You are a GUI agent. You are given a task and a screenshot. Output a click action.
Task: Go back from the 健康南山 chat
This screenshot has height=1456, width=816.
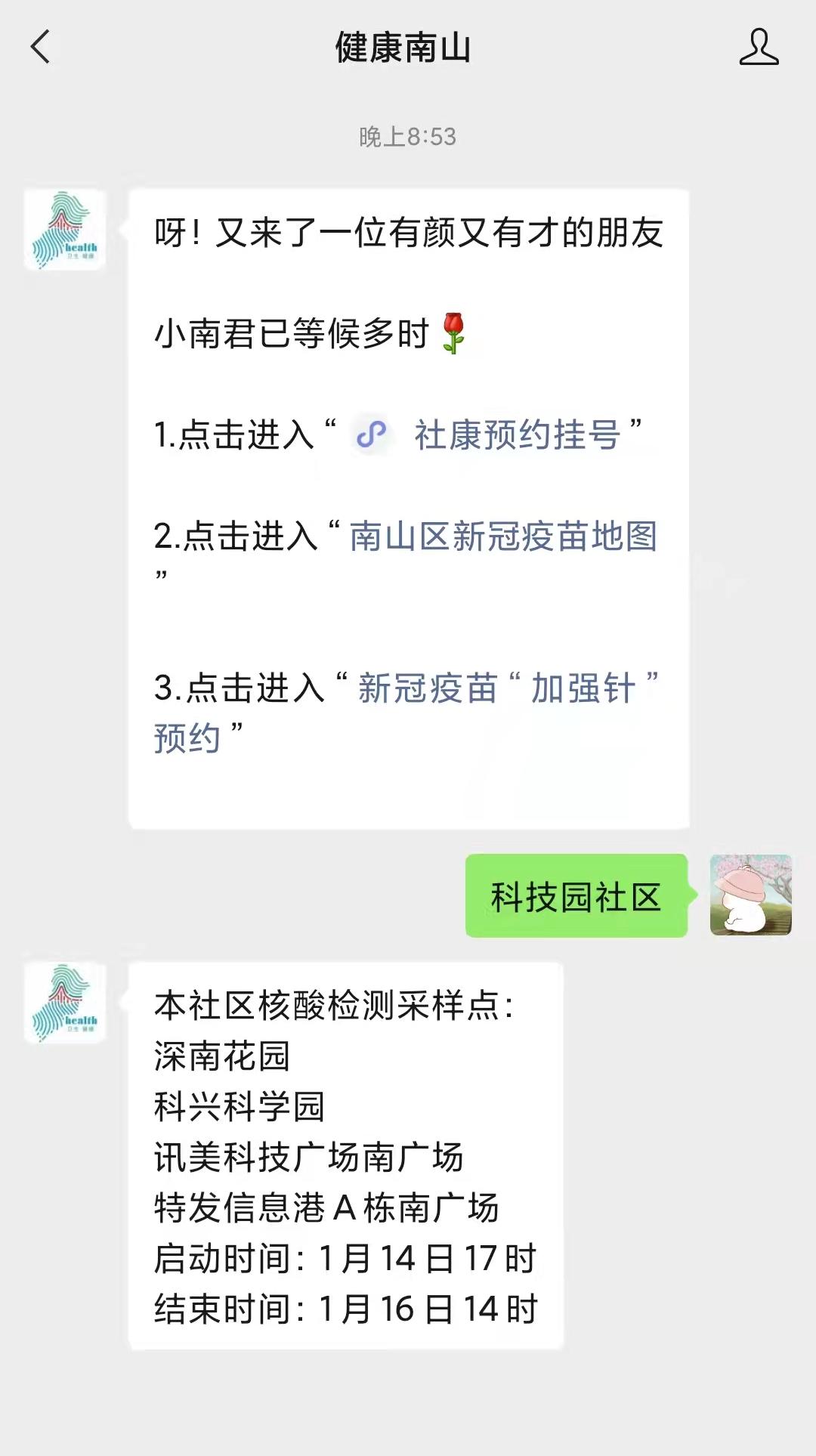click(x=41, y=47)
